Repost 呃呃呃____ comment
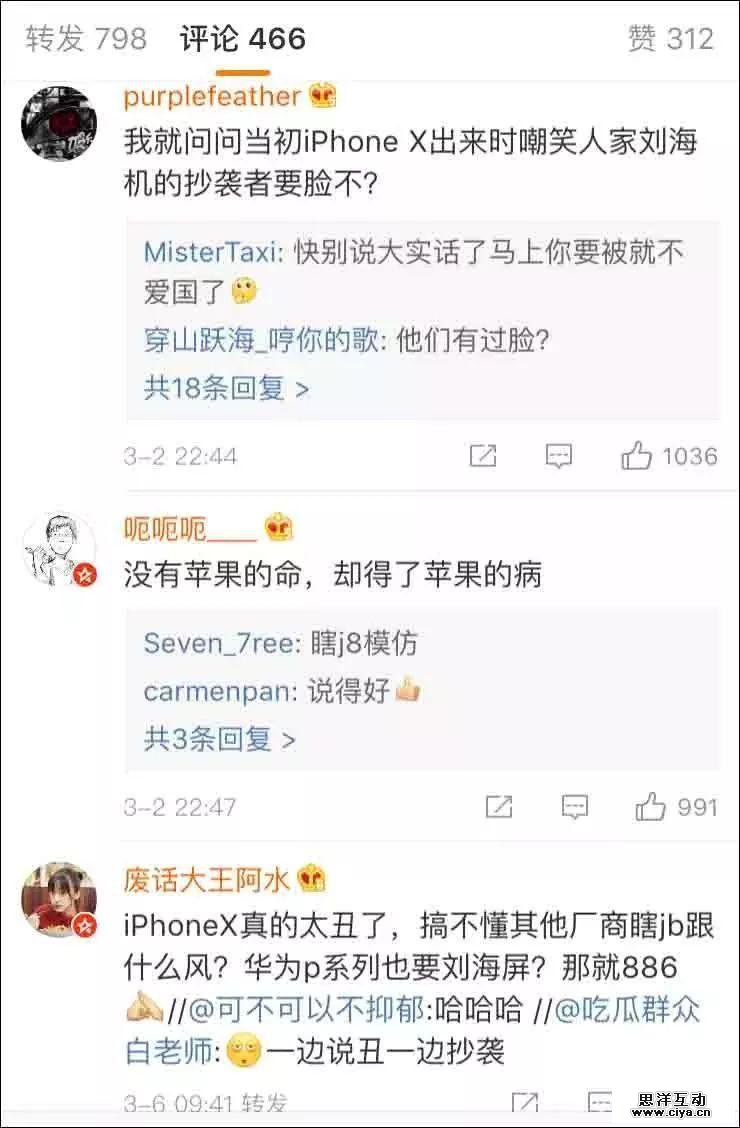740x1128 pixels. pyautogui.click(x=498, y=806)
